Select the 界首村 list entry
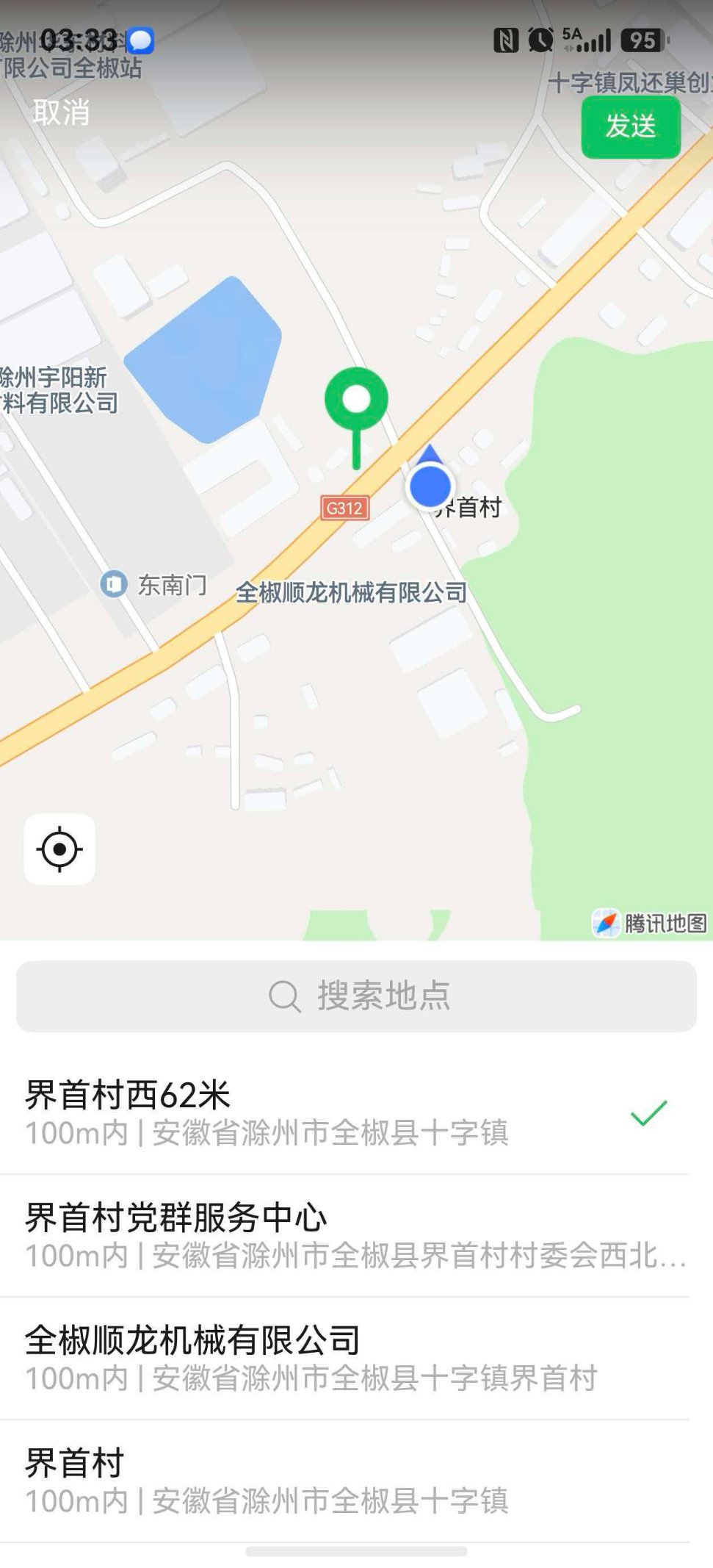713x1568 pixels. 344,1481
